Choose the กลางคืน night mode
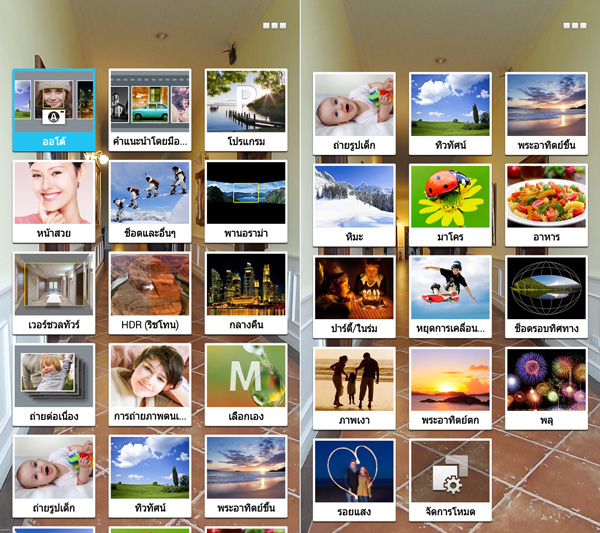The width and height of the screenshot is (600, 533). pyautogui.click(x=245, y=292)
